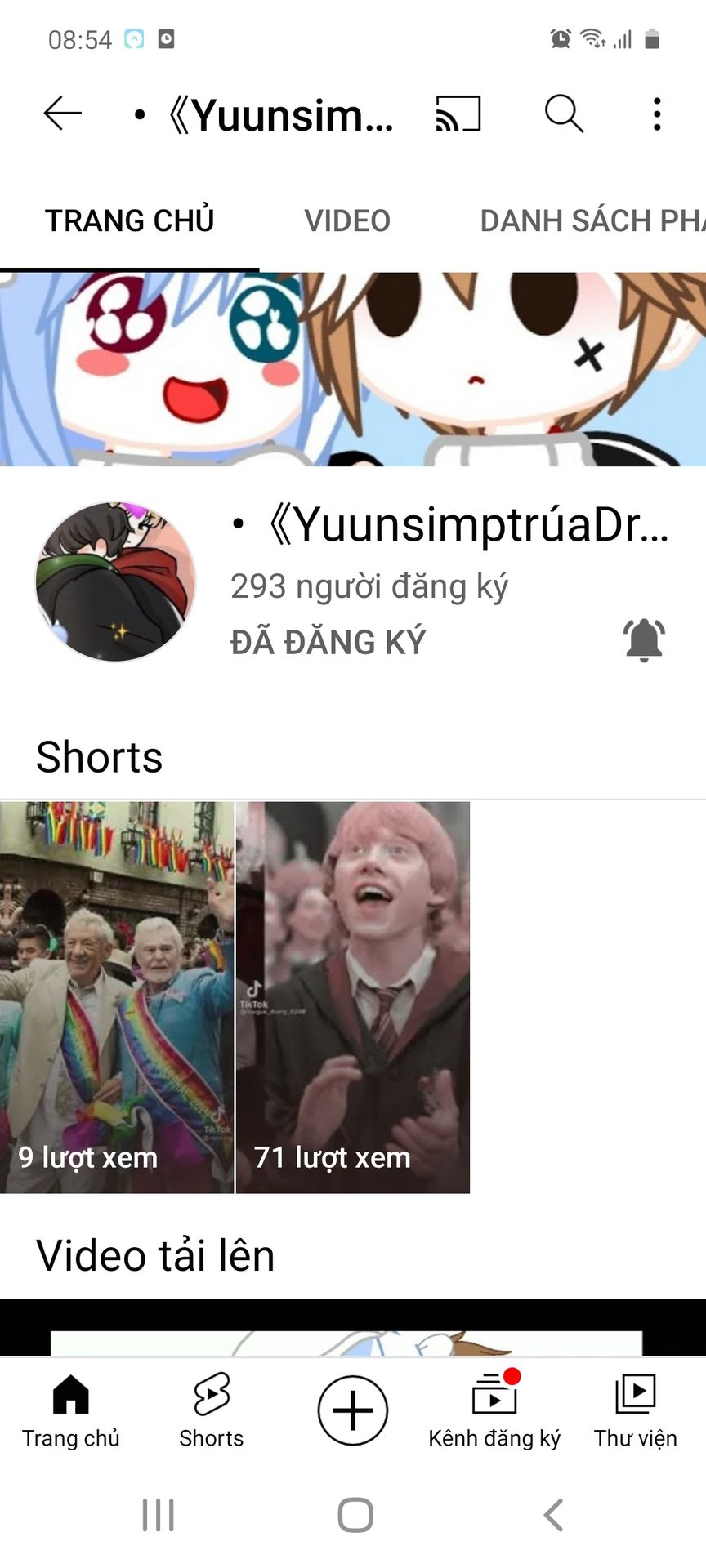706x1568 pixels.
Task: Go to Trang chủ in bottom navigation
Action: [70, 1410]
